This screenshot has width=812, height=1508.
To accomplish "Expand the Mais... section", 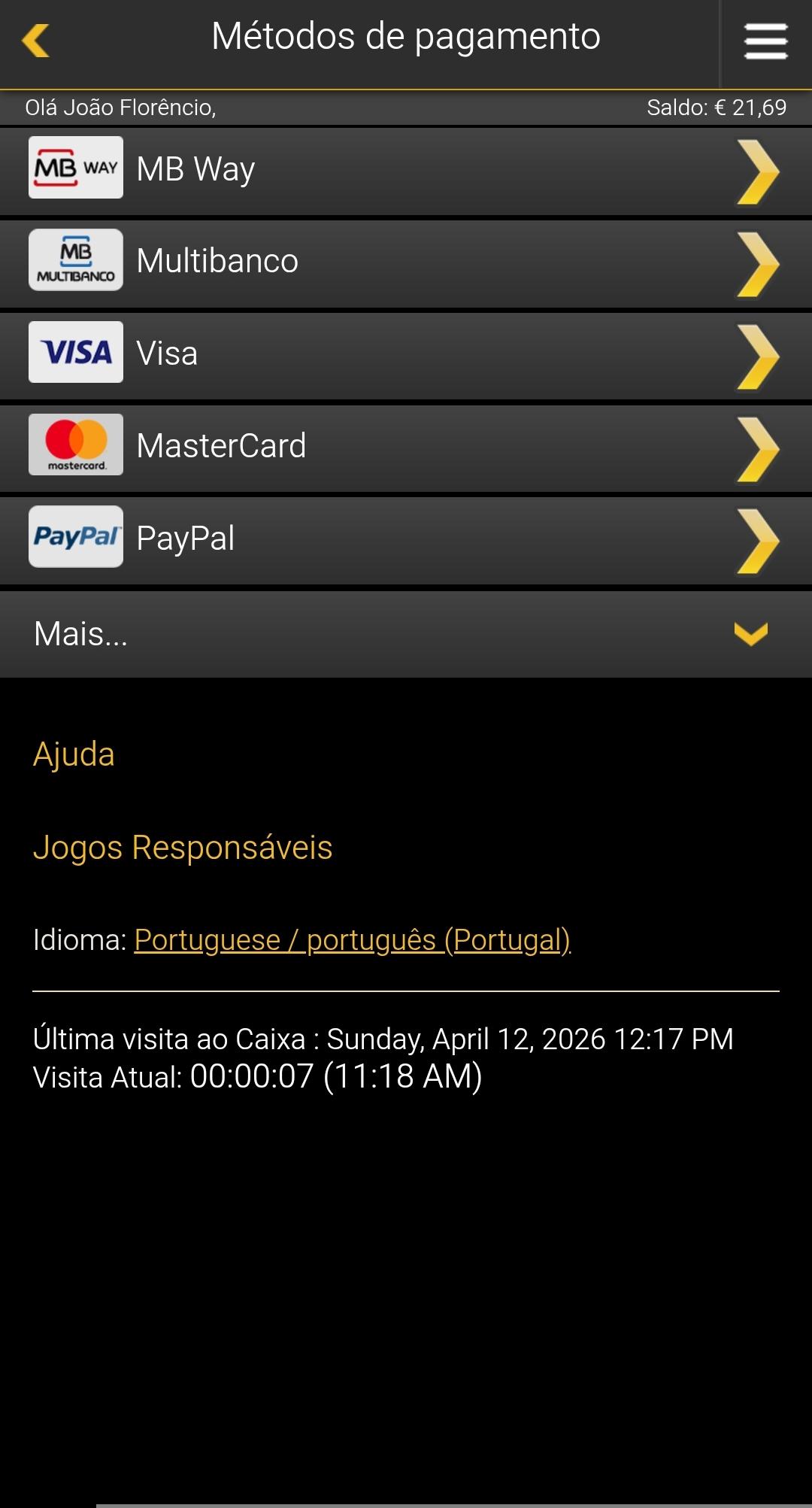I will (x=406, y=634).
